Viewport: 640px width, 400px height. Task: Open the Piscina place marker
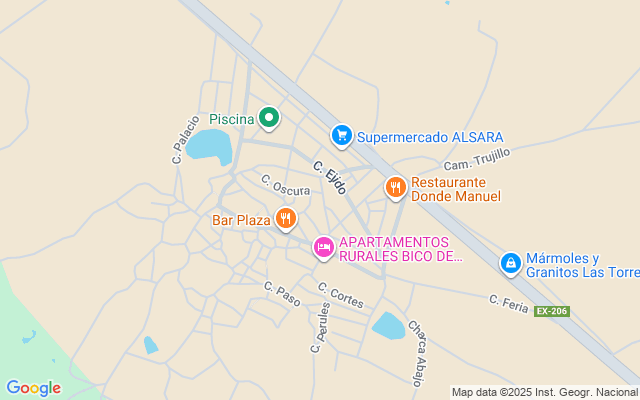point(269,118)
